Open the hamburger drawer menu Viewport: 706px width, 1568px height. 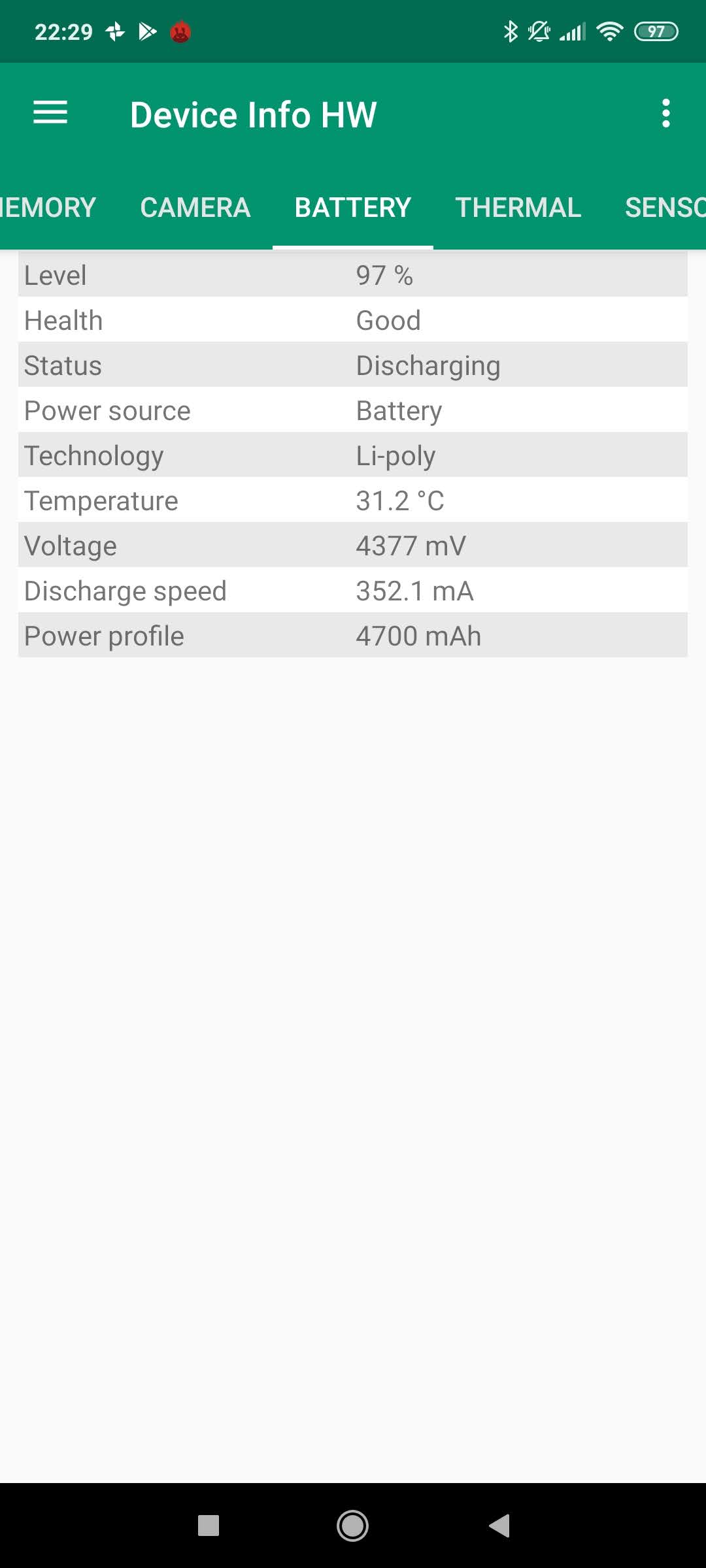(50, 113)
